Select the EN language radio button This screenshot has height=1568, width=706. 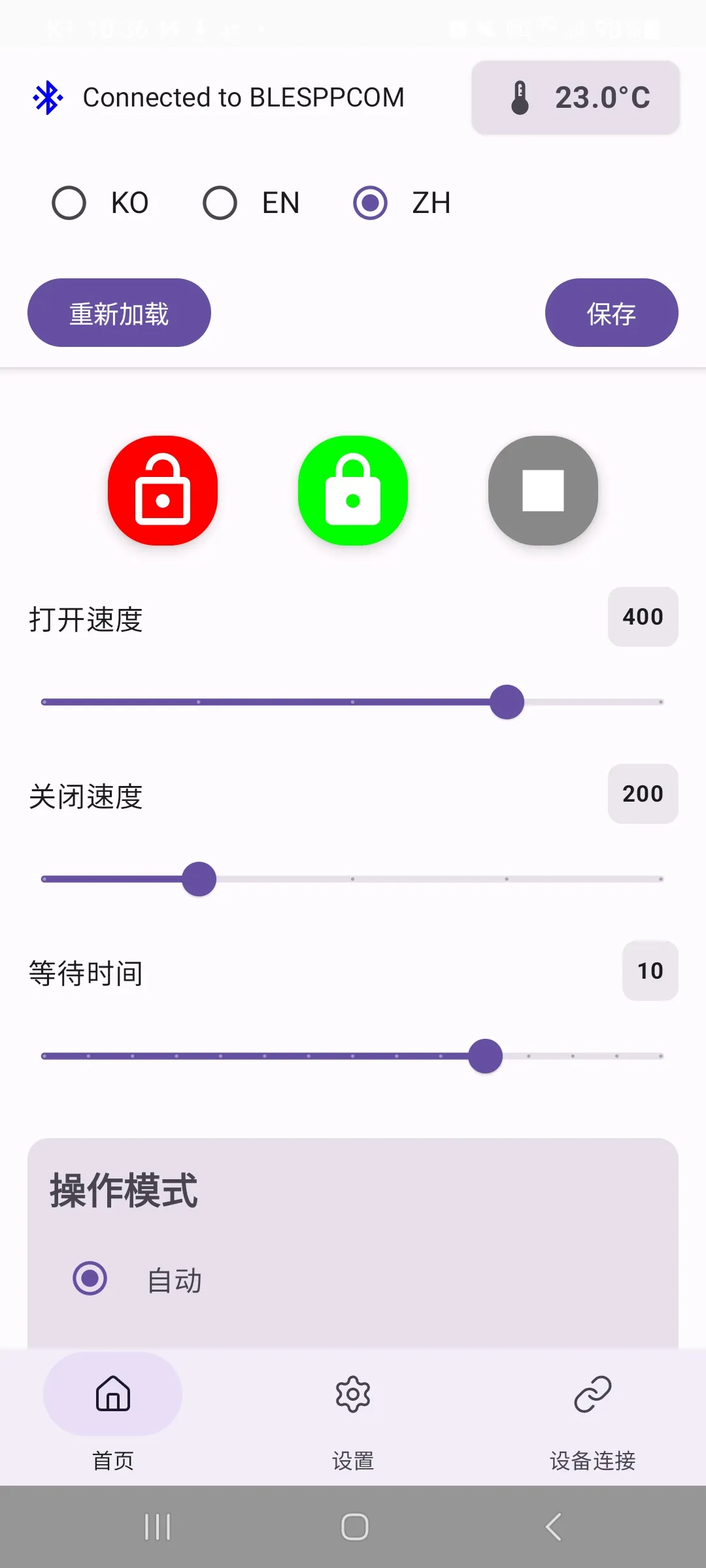tap(219, 203)
